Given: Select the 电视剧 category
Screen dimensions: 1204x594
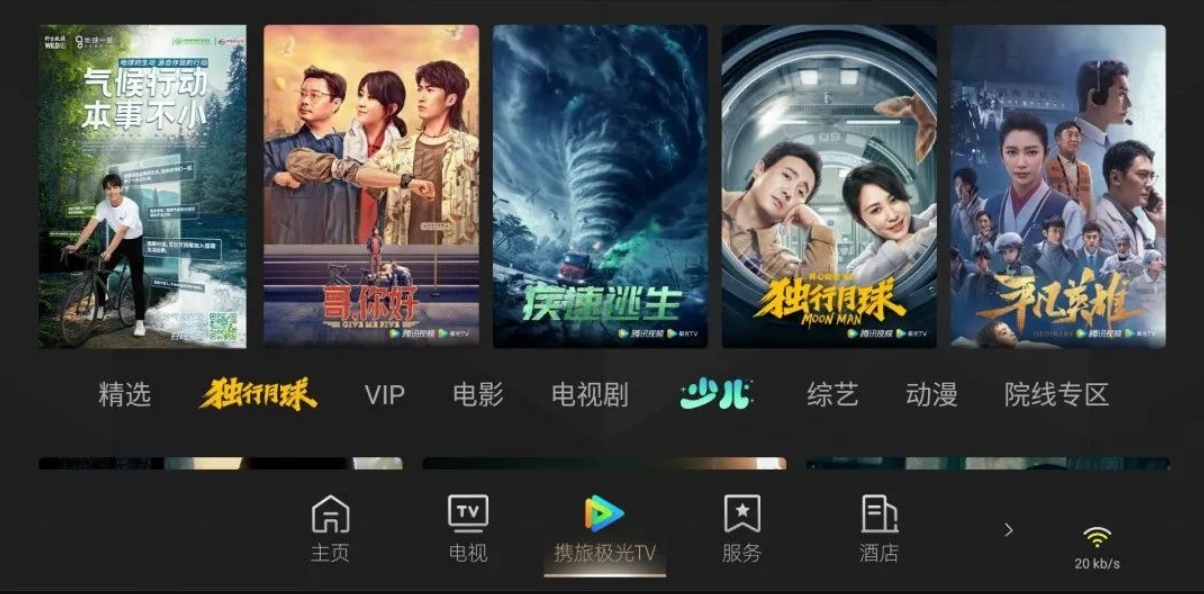Looking at the screenshot, I should [x=590, y=395].
